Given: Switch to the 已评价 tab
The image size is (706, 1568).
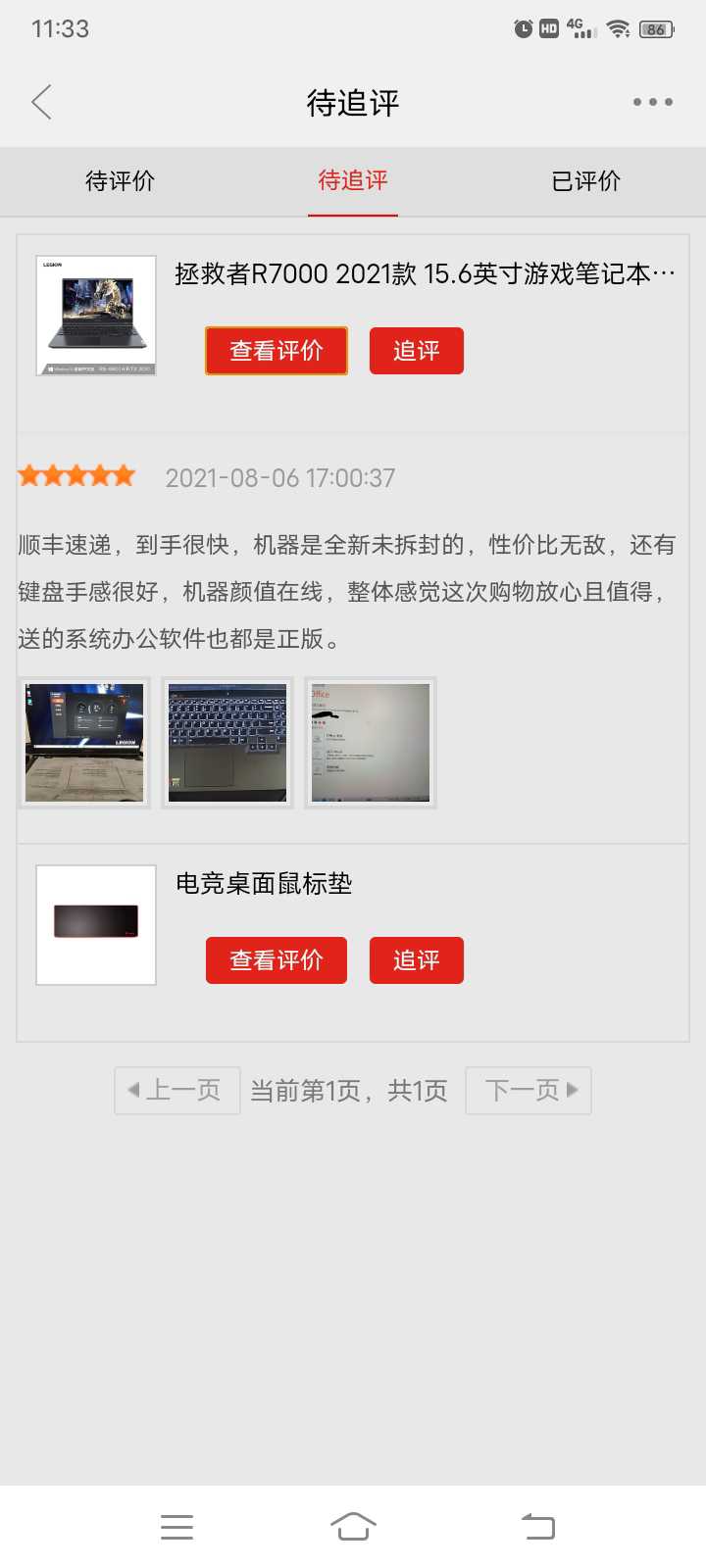Looking at the screenshot, I should point(585,181).
